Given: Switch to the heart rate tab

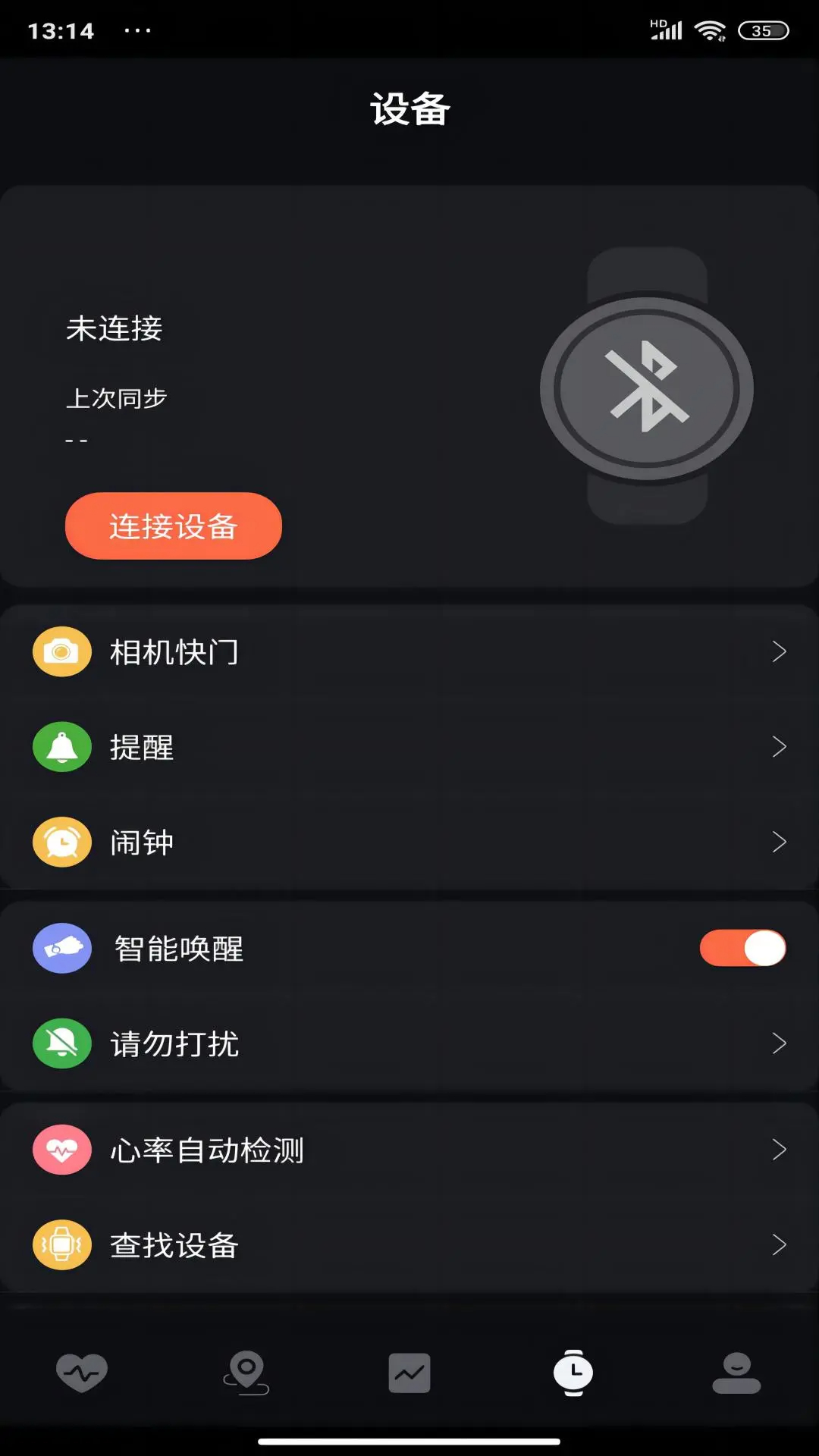Looking at the screenshot, I should tap(82, 1373).
